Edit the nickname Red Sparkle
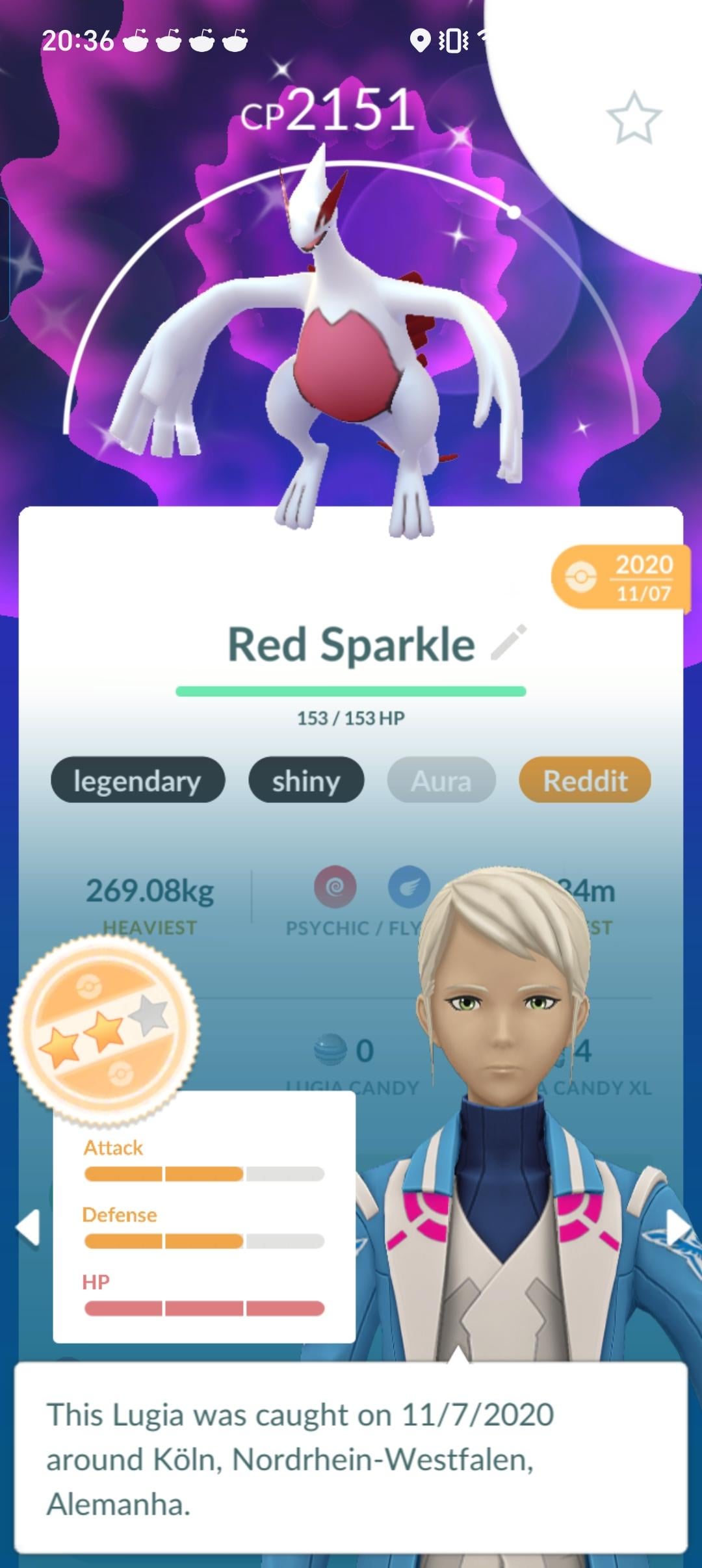 pos(508,643)
